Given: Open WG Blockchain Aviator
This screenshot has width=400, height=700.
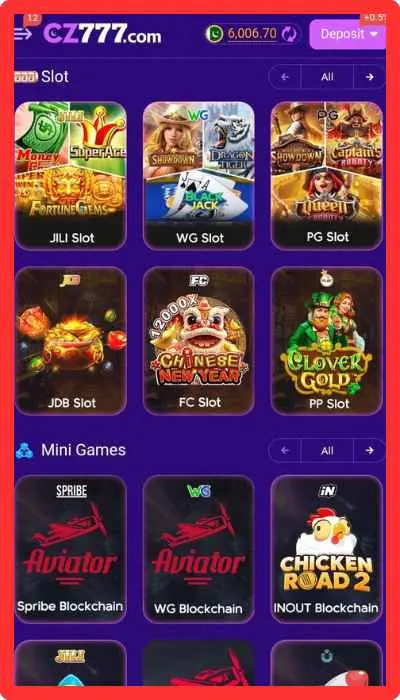Looking at the screenshot, I should click(199, 549).
